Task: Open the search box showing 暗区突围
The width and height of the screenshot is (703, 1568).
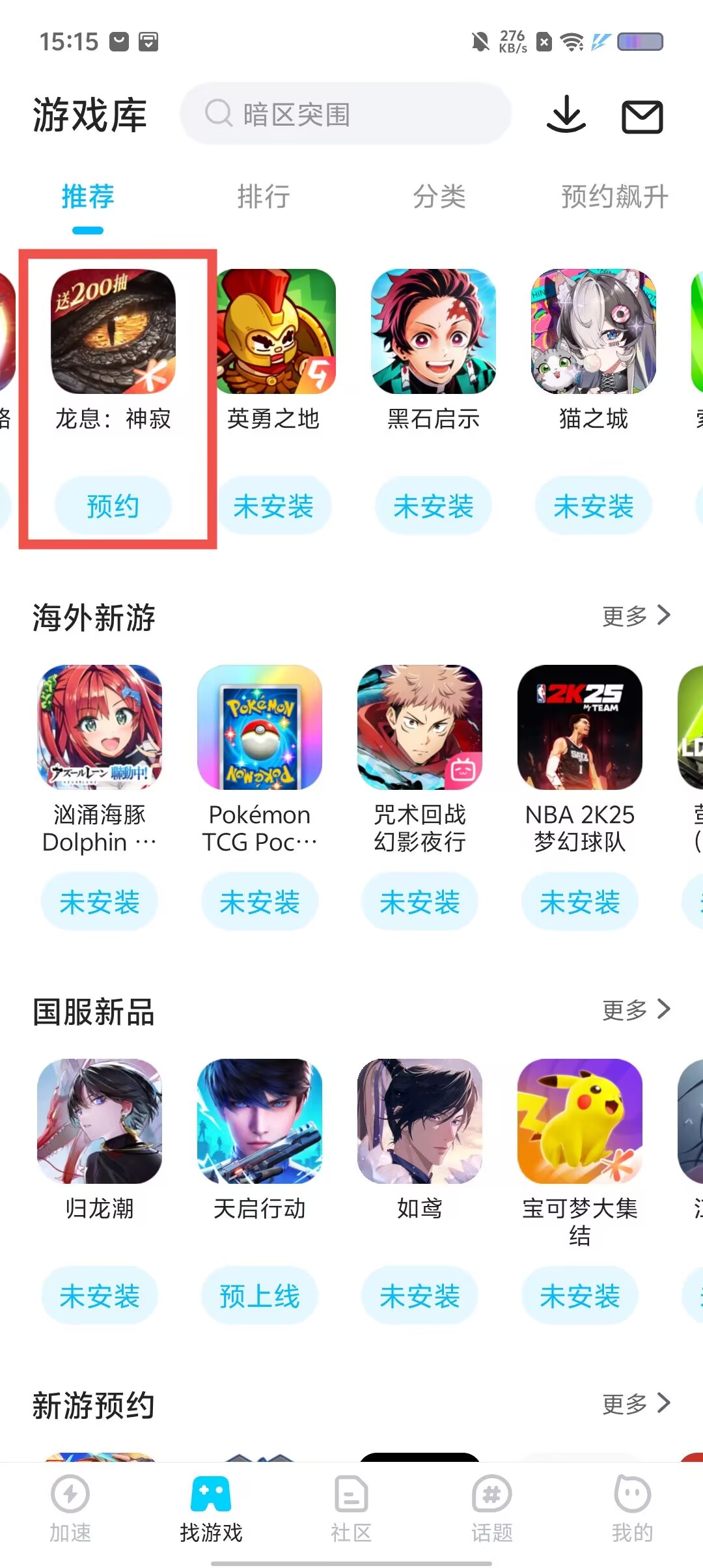Action: (345, 114)
